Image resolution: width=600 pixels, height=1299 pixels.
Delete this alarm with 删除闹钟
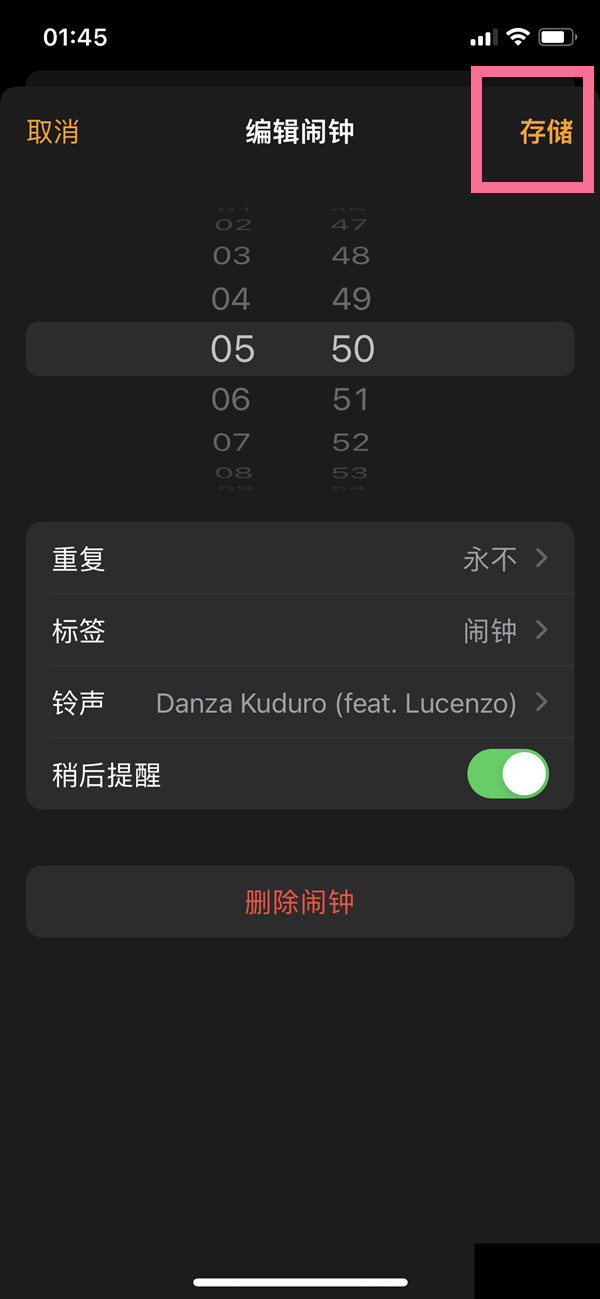(300, 902)
